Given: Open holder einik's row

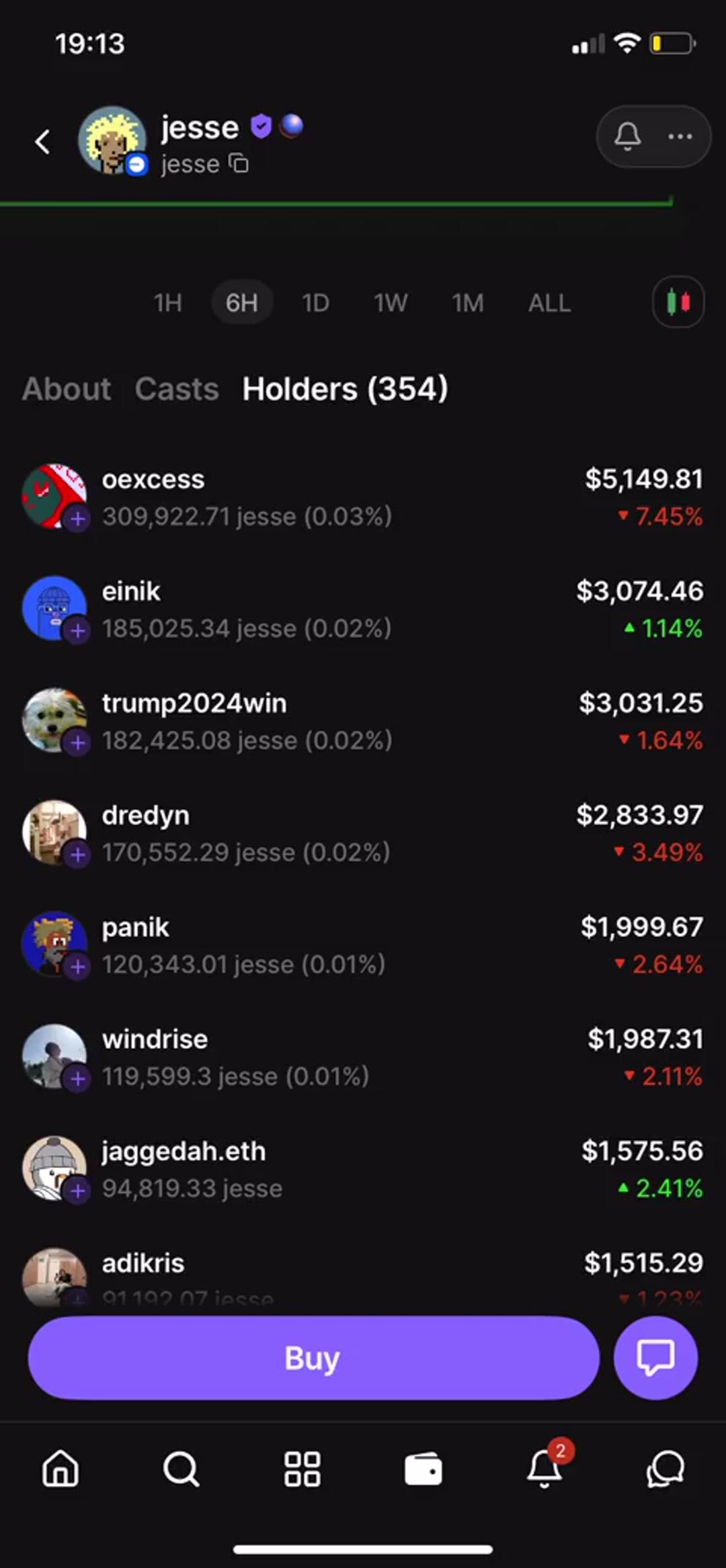Looking at the screenshot, I should (363, 609).
